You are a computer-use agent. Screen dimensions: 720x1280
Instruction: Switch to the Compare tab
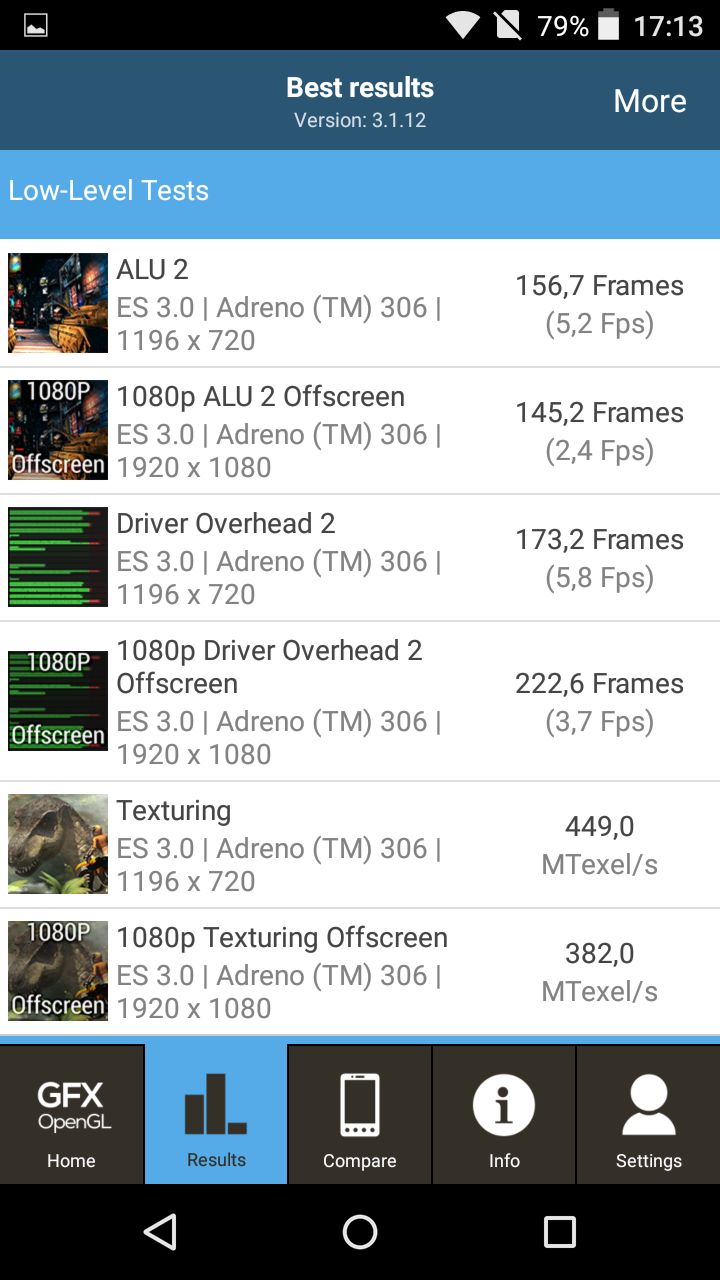coord(360,1115)
